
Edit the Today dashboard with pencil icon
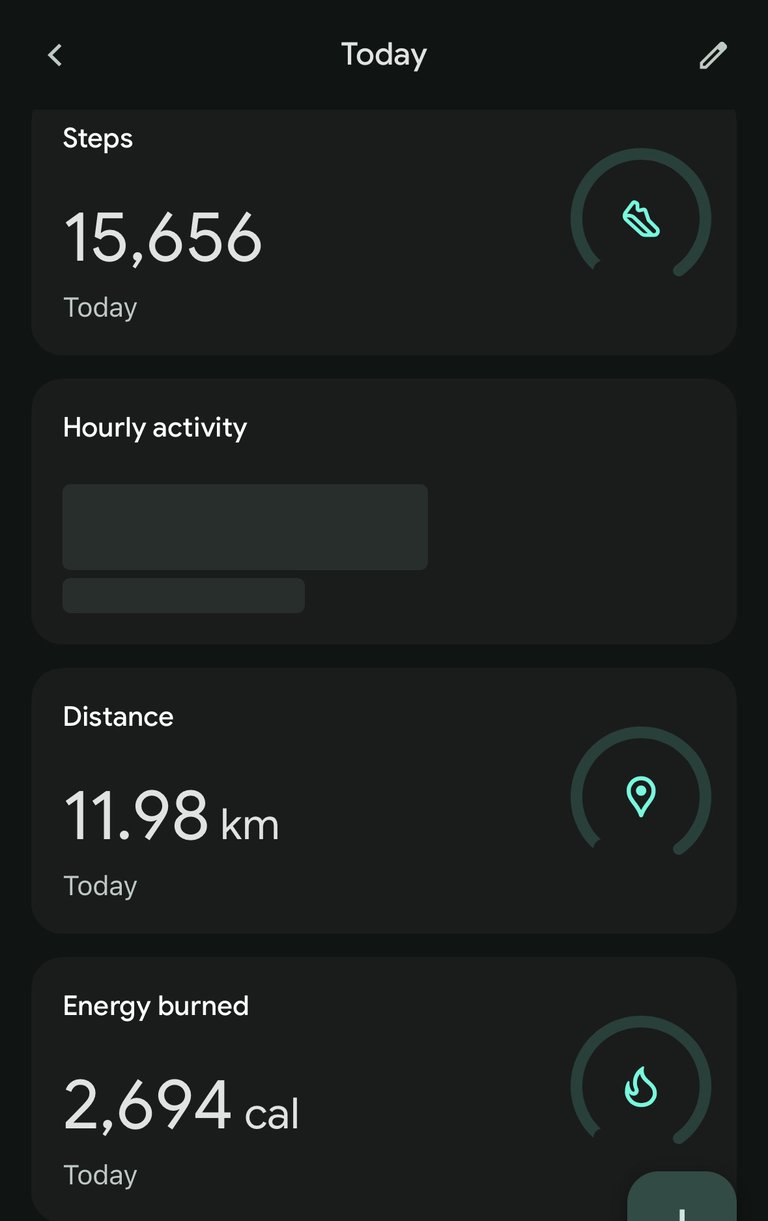coord(712,55)
